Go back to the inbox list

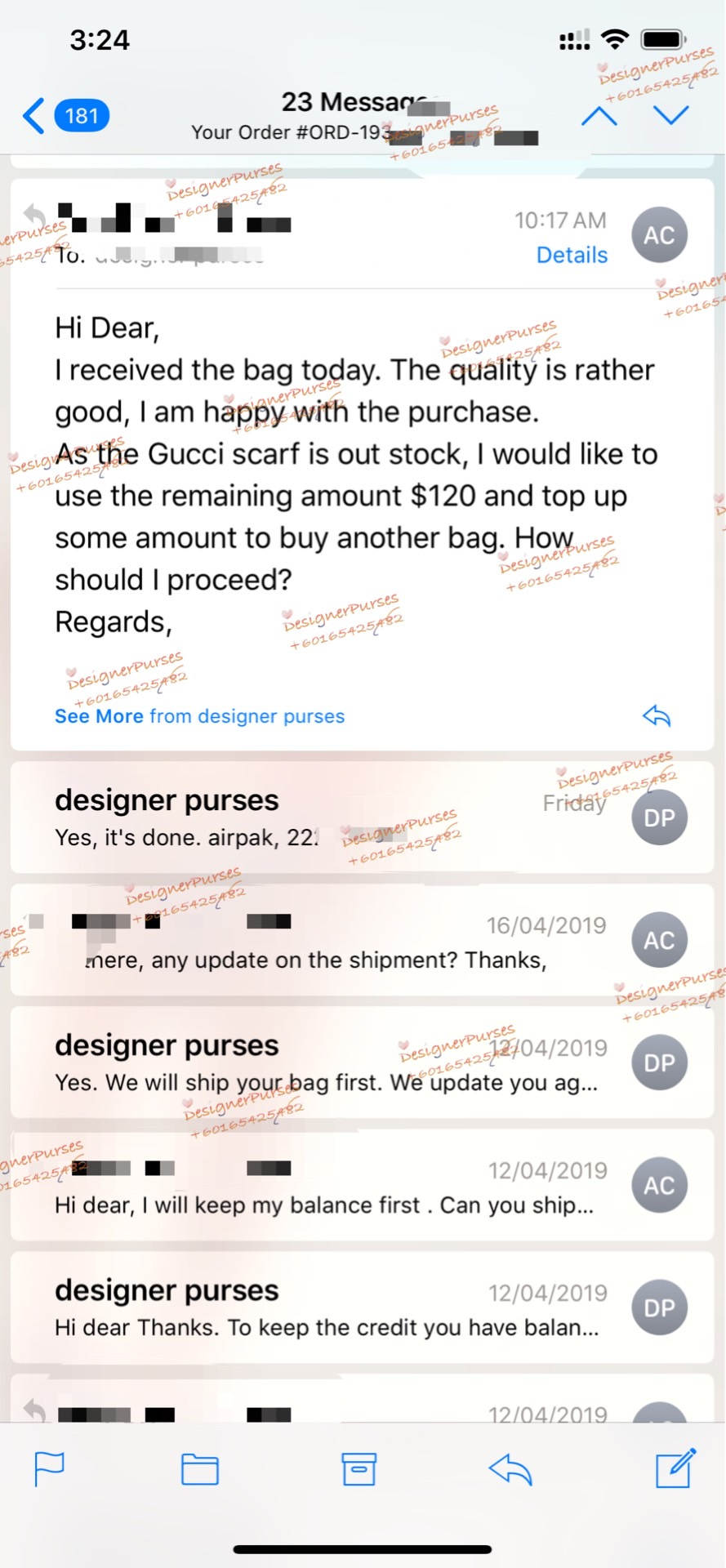pos(65,116)
